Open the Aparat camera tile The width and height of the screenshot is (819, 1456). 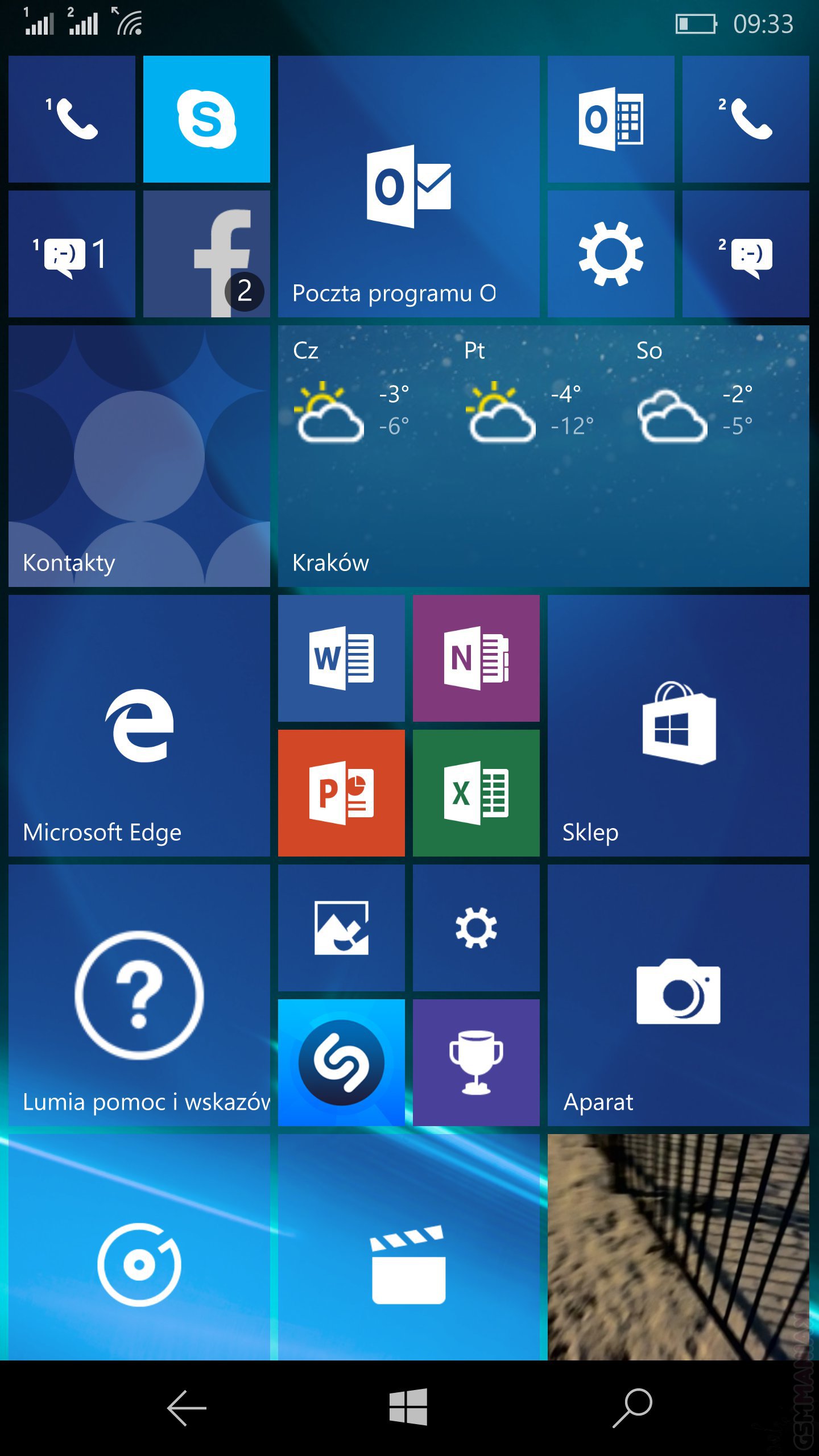678,995
